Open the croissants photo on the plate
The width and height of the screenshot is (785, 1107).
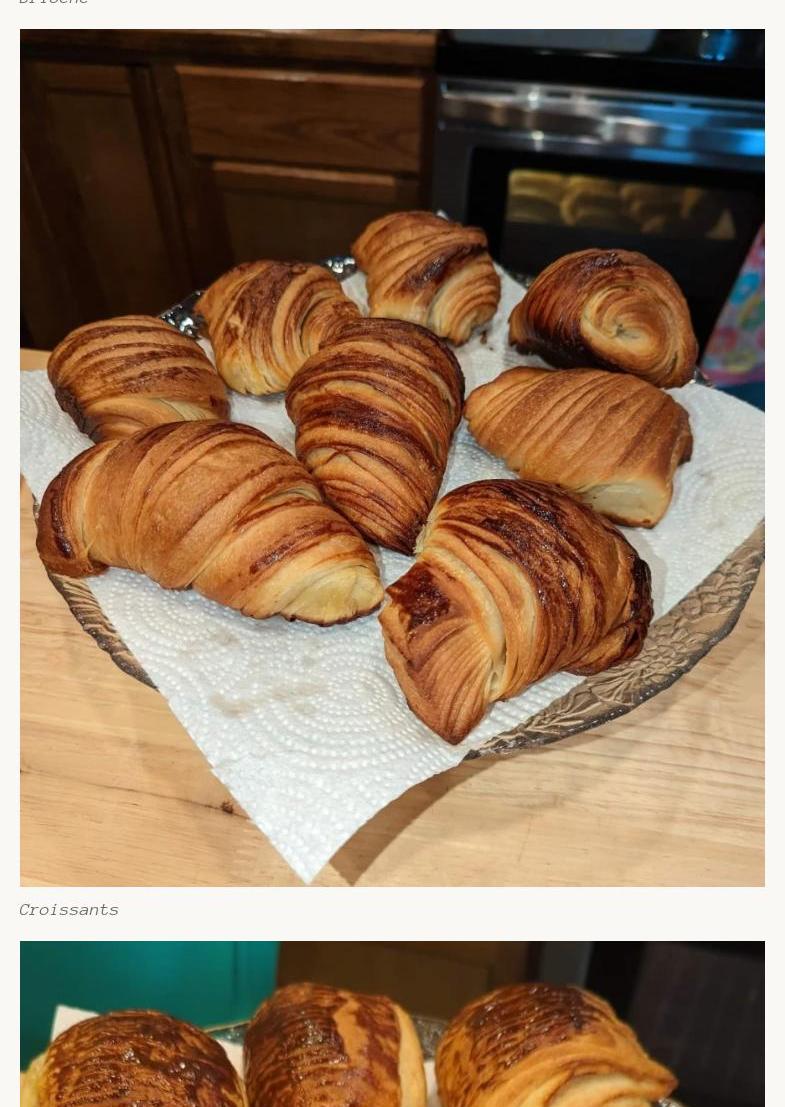point(392,457)
